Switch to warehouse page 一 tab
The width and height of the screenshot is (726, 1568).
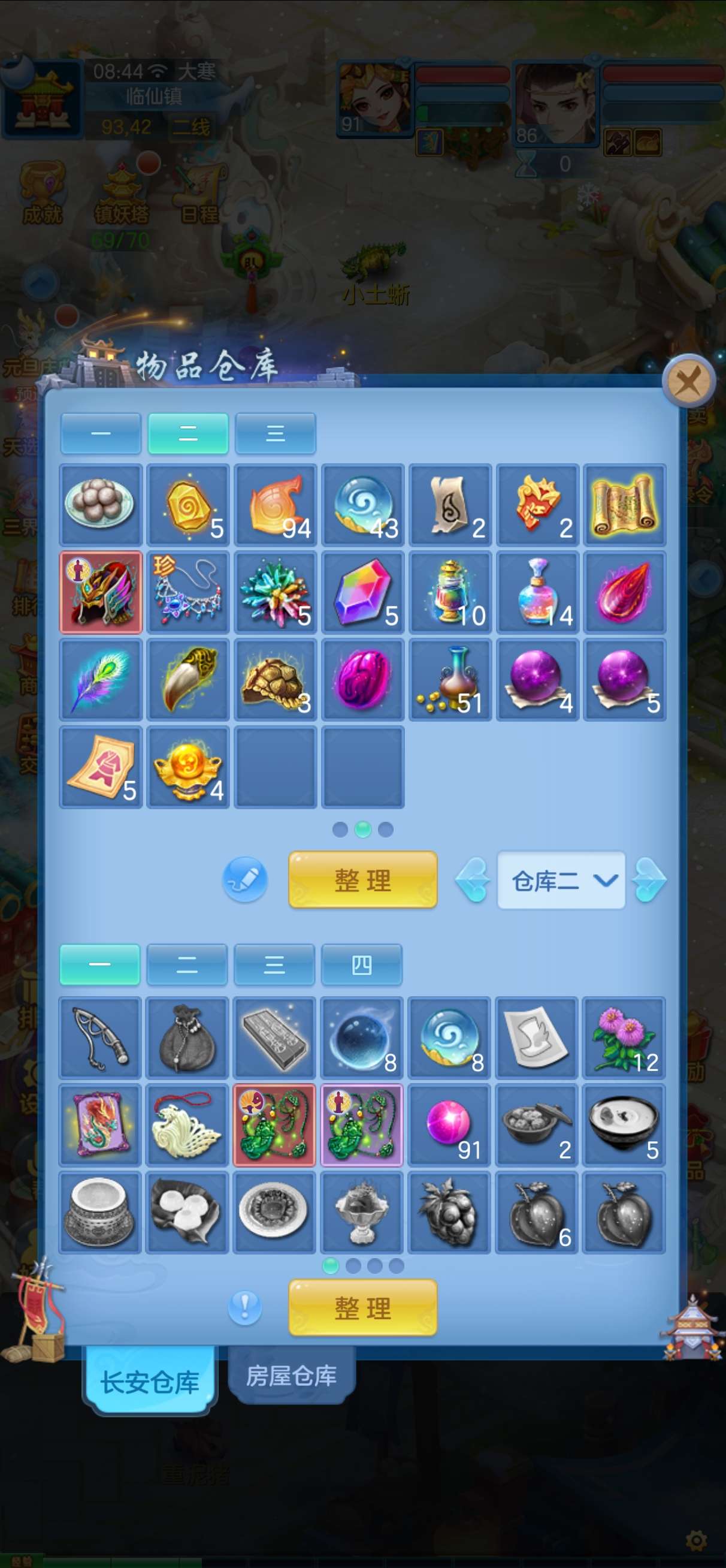(x=101, y=433)
